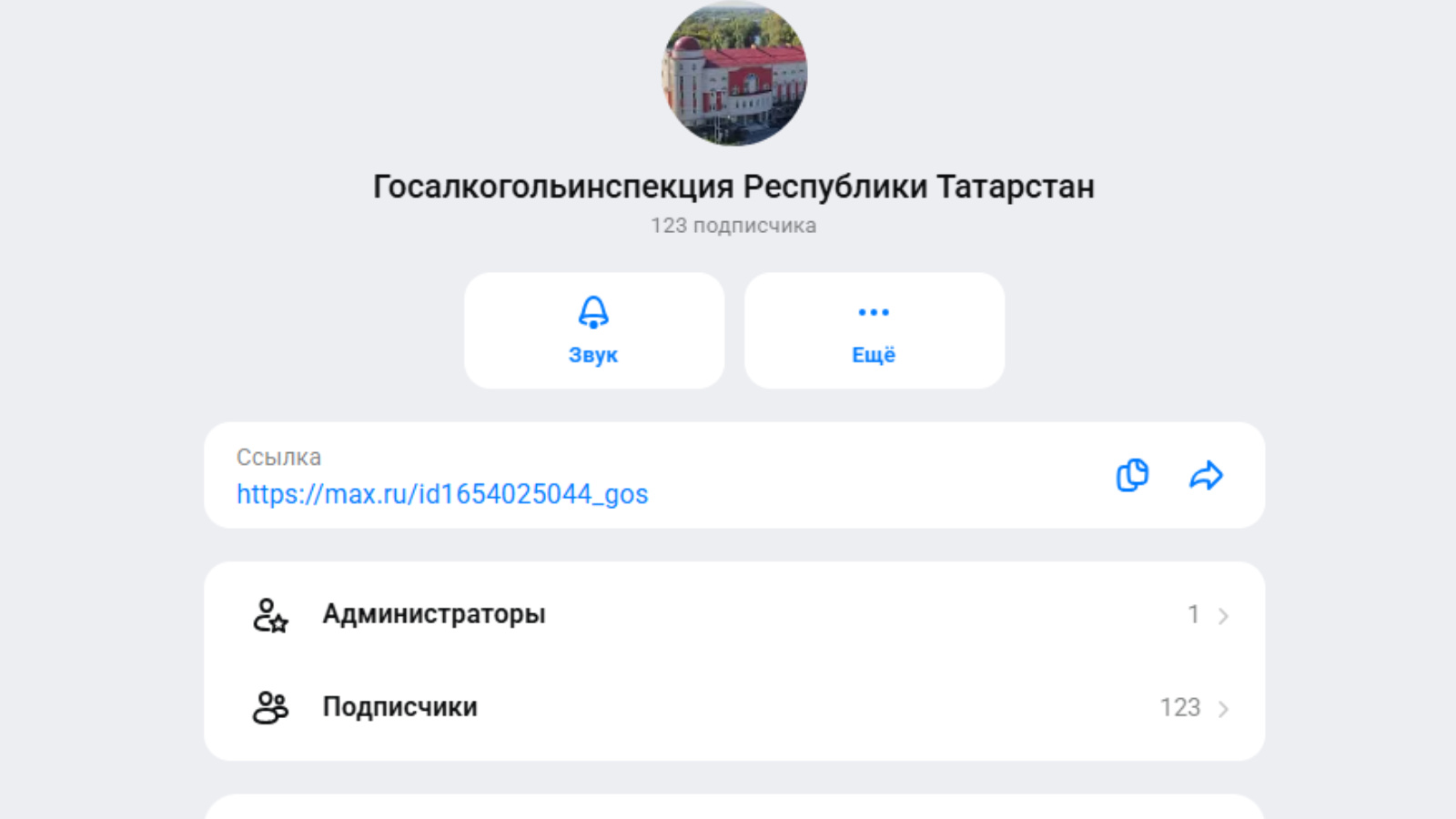Tap the Звук sound button
The height and width of the screenshot is (819, 1456).
593,330
